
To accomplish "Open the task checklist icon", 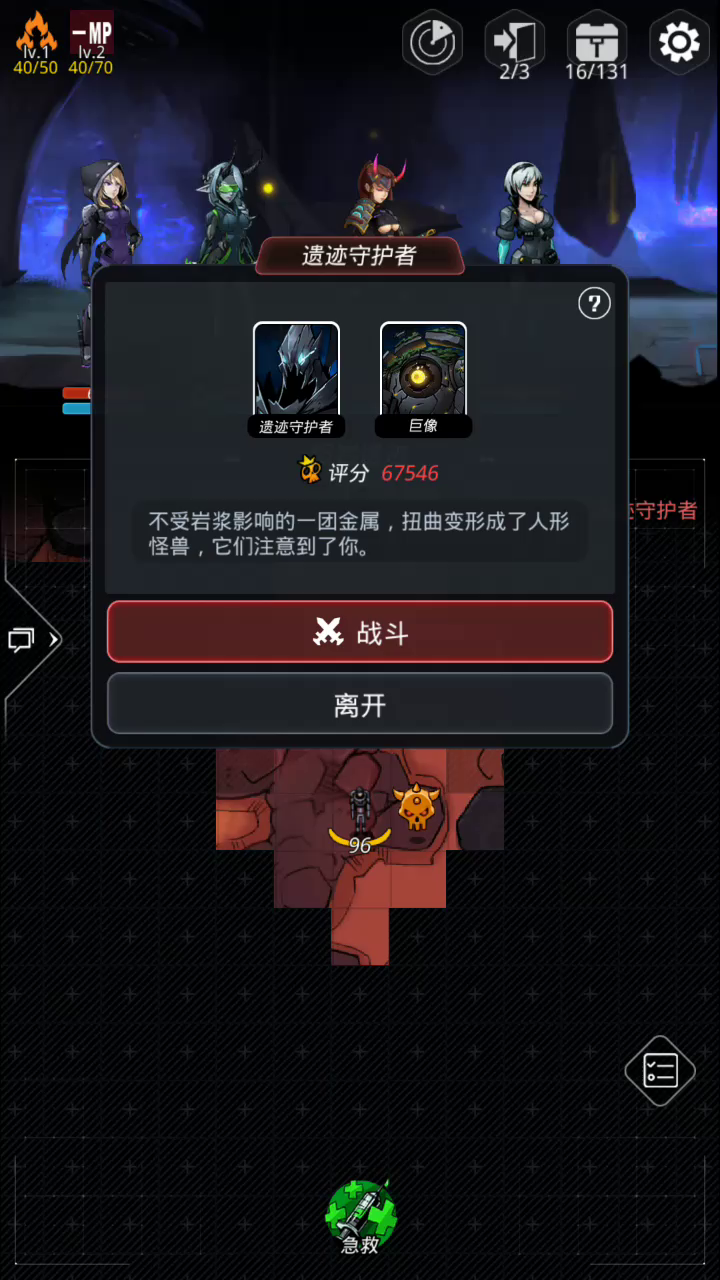I will [x=660, y=1070].
